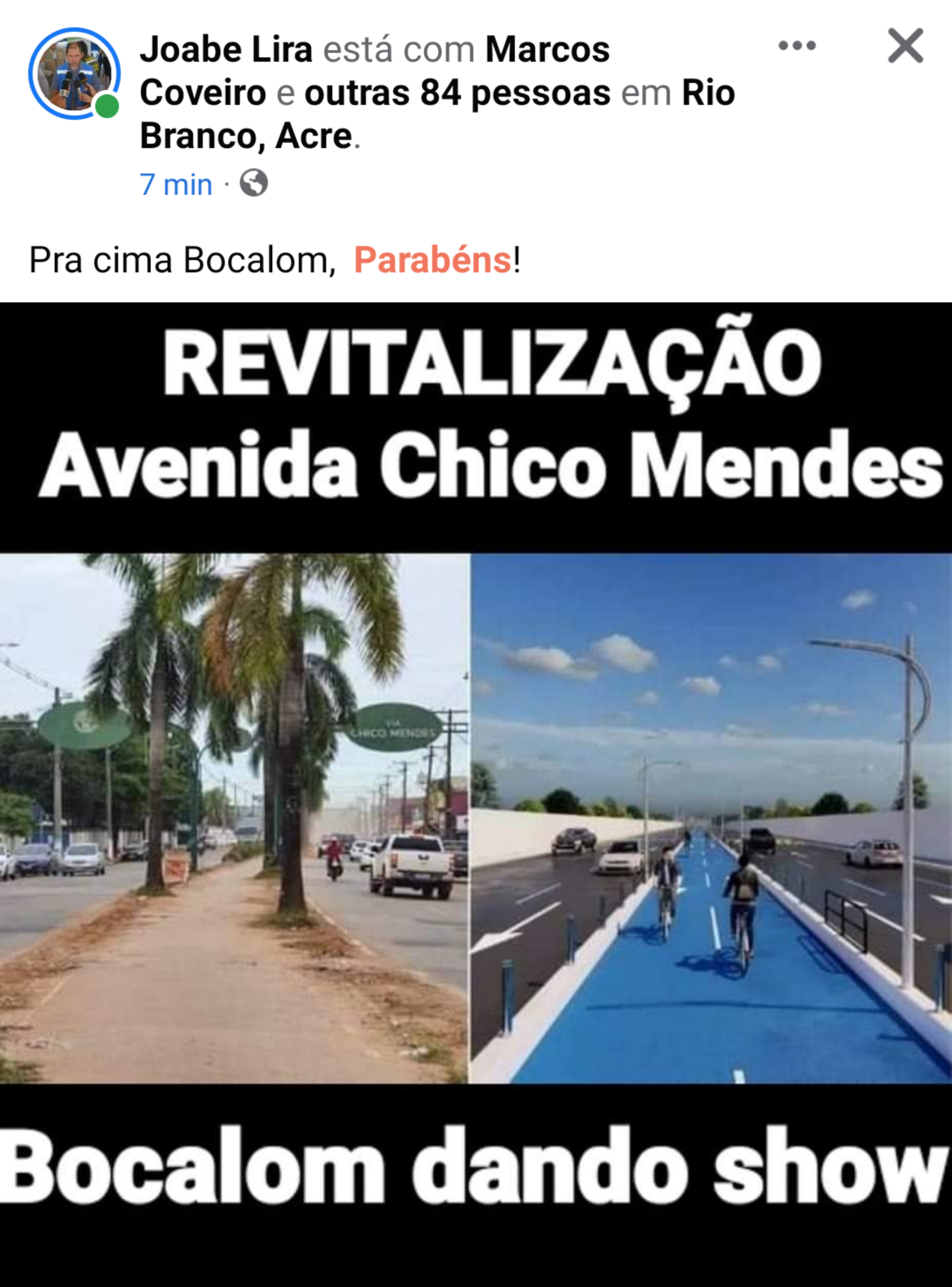Open the Avenida Chico Mendes post image
The height and width of the screenshot is (1287, 952).
476,796
